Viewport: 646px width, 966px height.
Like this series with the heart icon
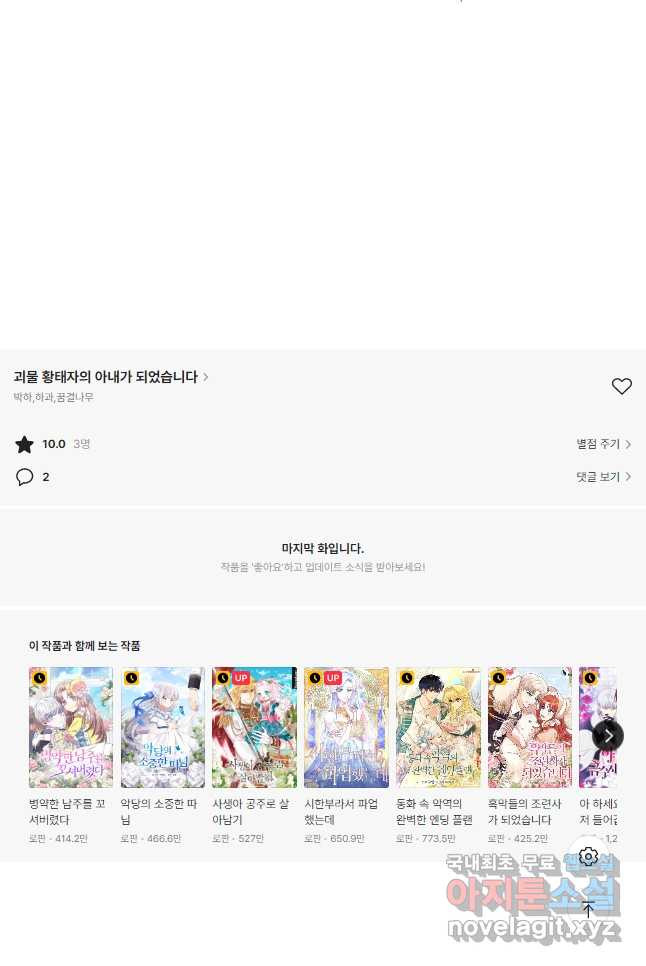pos(621,386)
